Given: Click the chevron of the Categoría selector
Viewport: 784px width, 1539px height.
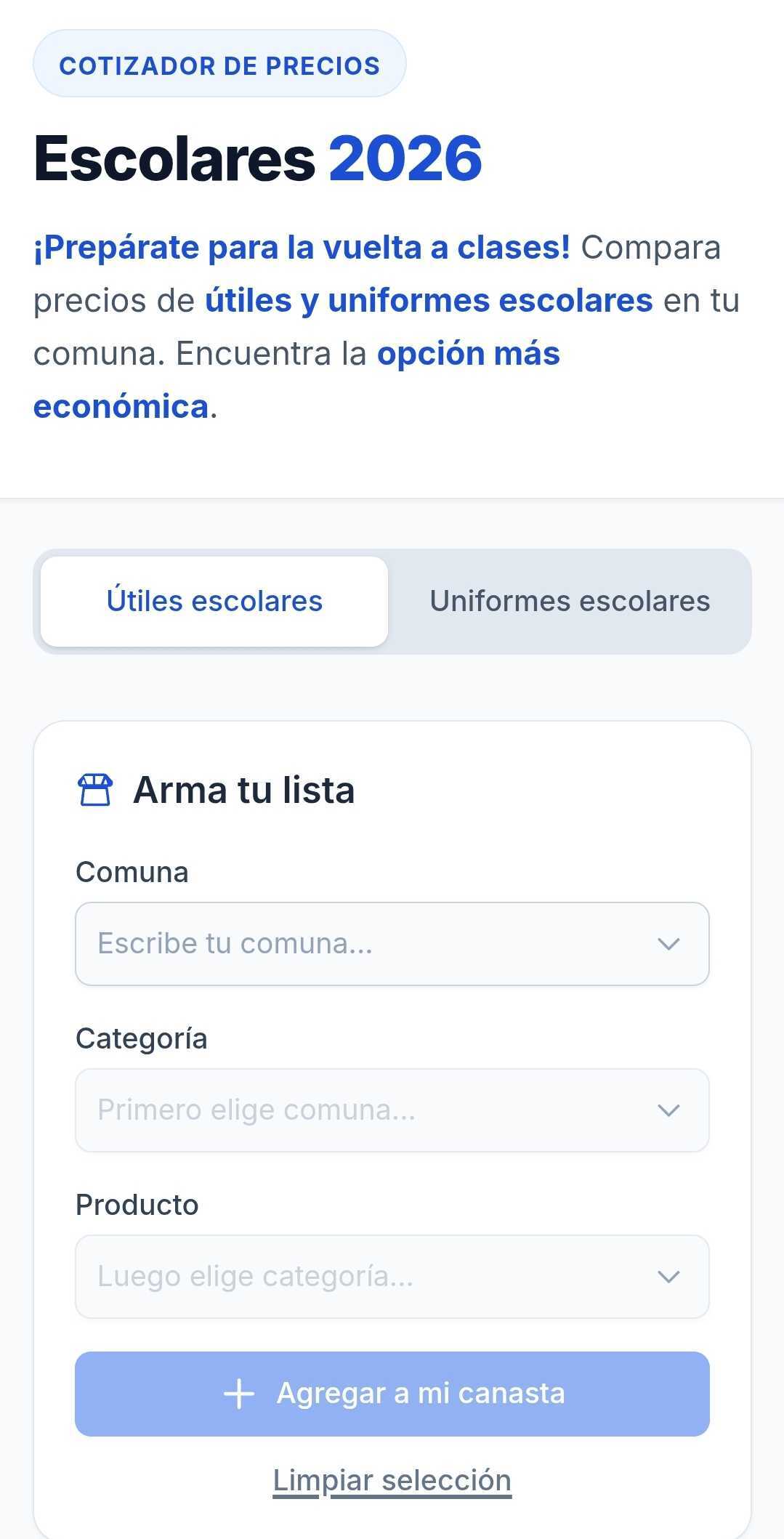Looking at the screenshot, I should (670, 1110).
